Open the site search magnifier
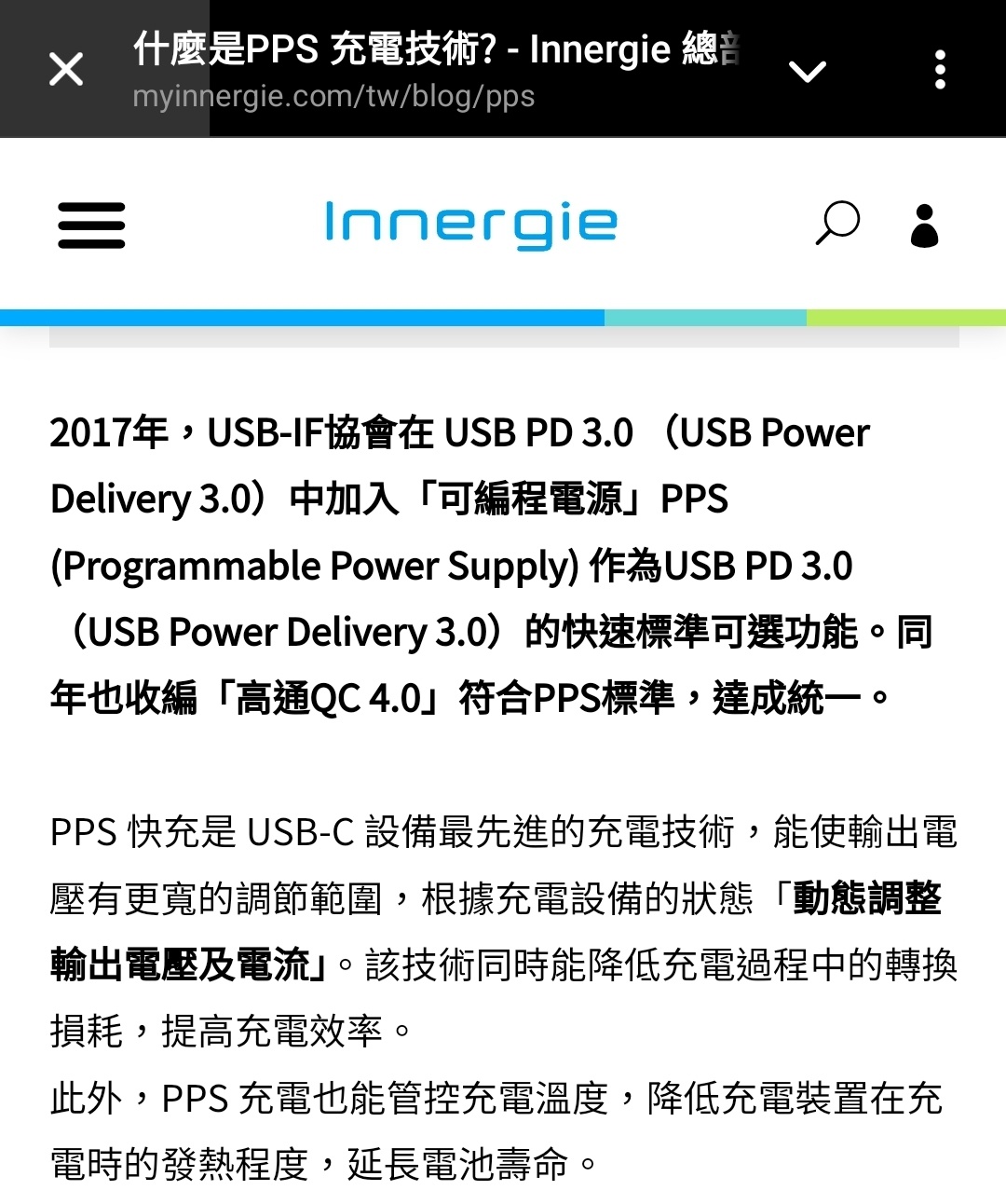Screen dimensions: 1006x1204 tap(836, 224)
